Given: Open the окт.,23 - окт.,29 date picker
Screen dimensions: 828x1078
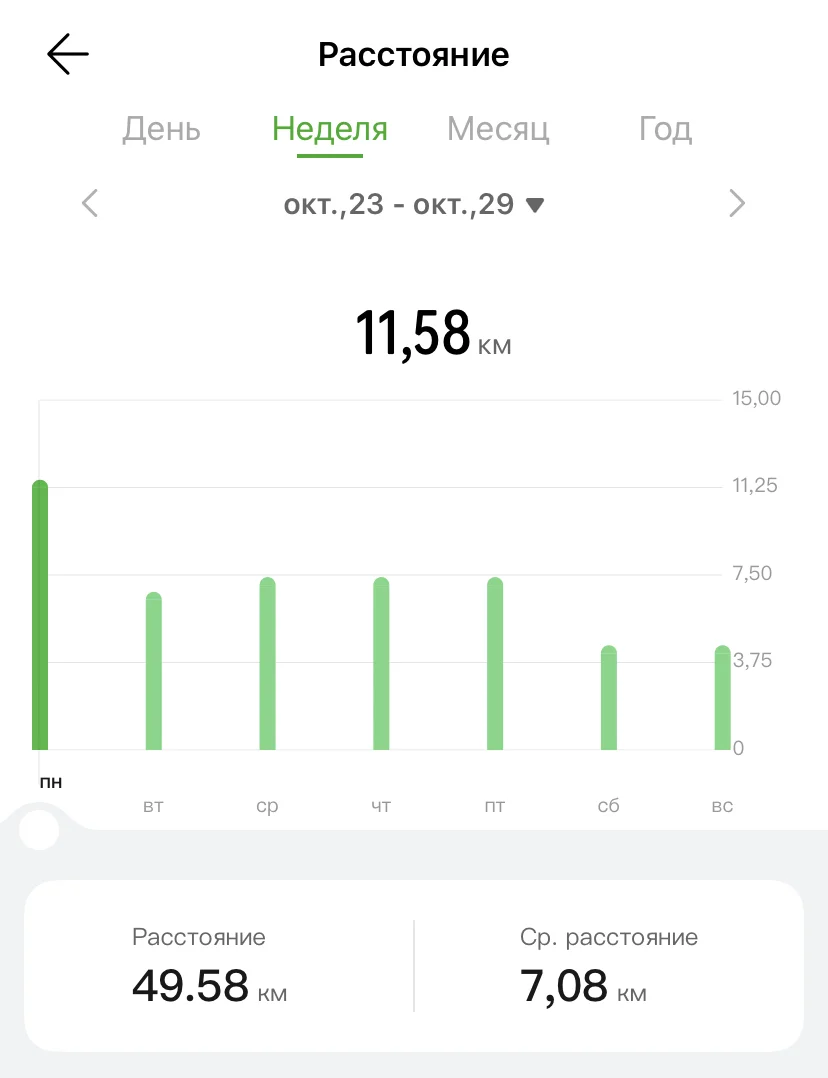Looking at the screenshot, I should click(414, 204).
